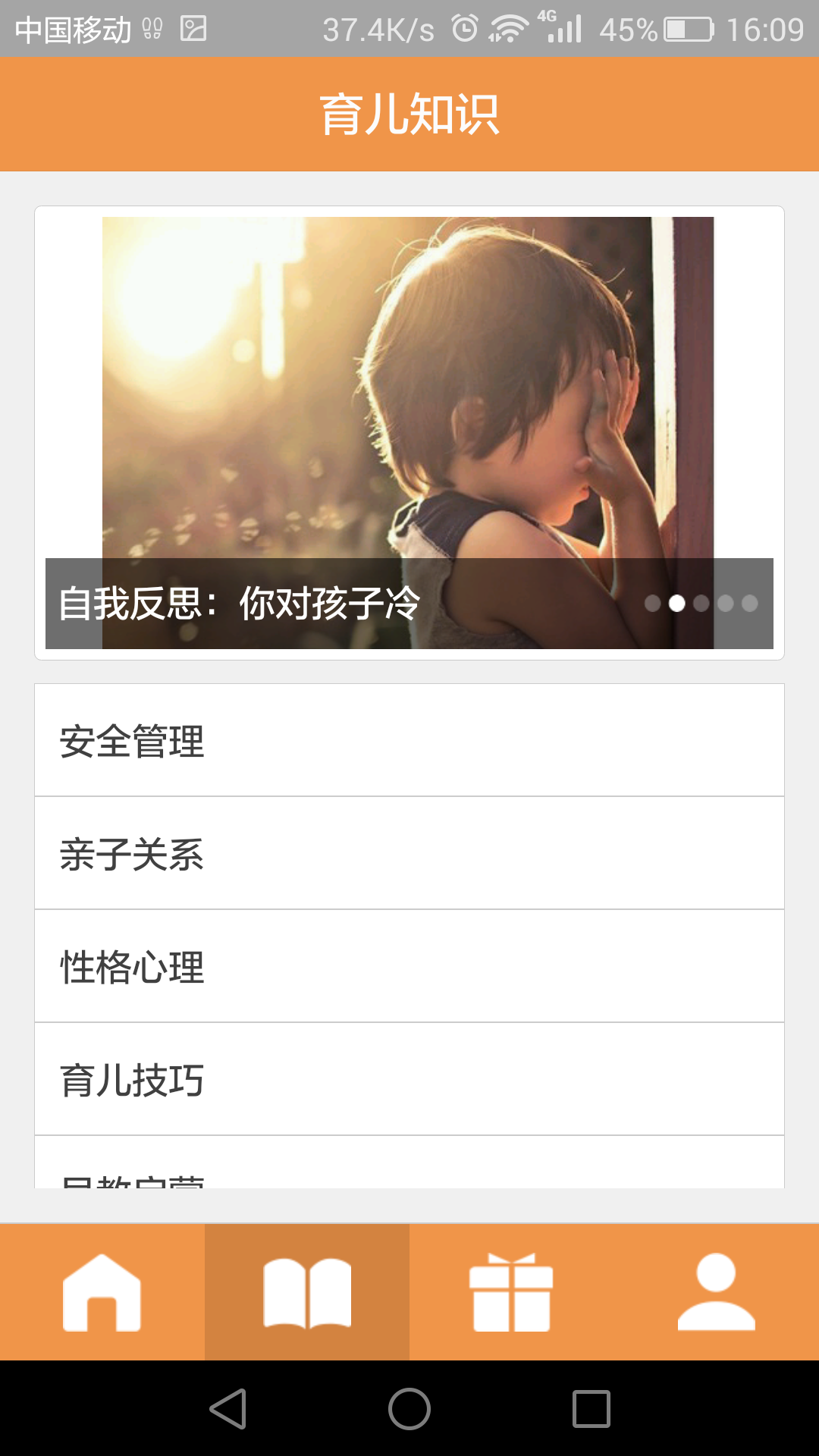
Task: Open the 亲子关系 category
Action: click(409, 854)
